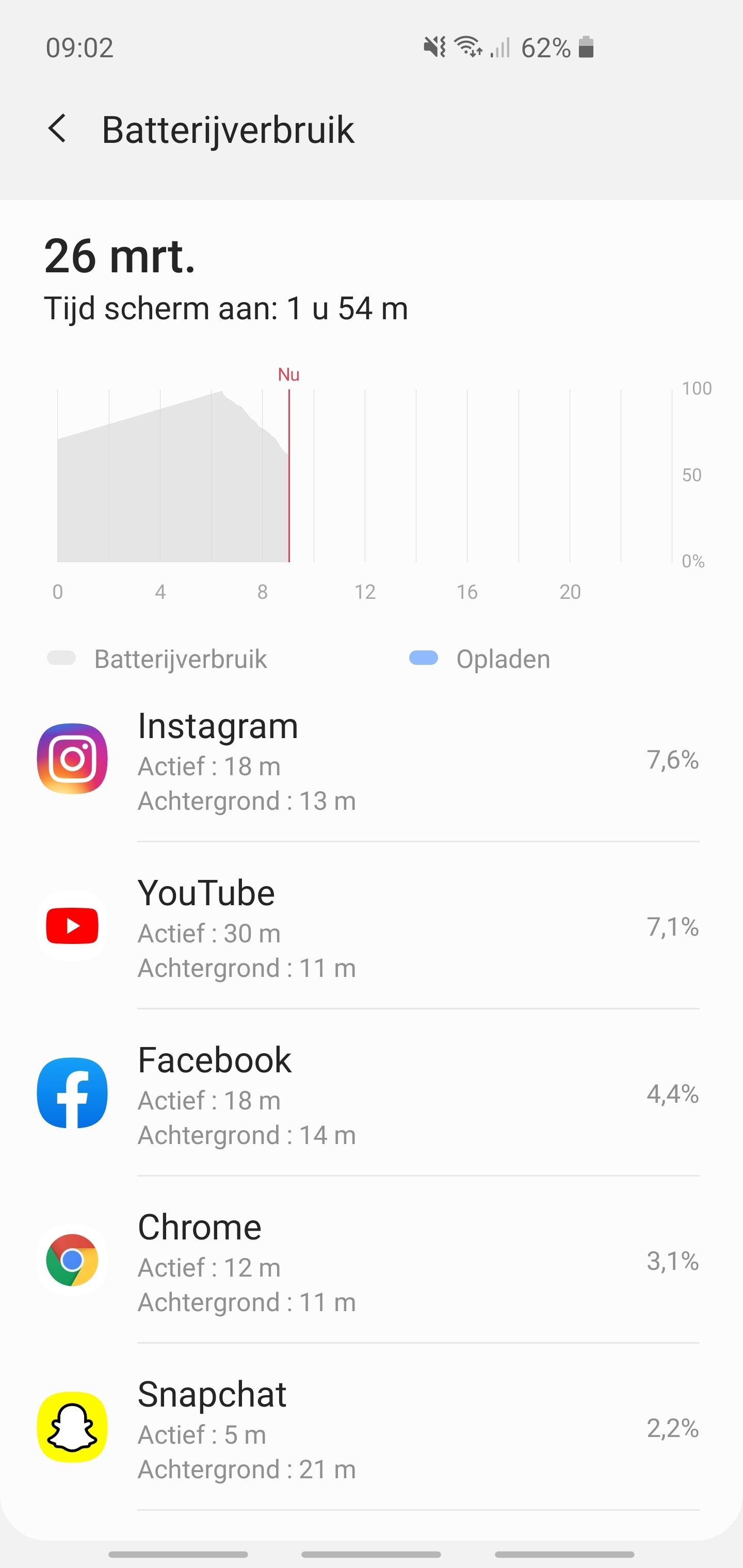
Task: Select the Chrome usage row
Action: pos(370,1261)
